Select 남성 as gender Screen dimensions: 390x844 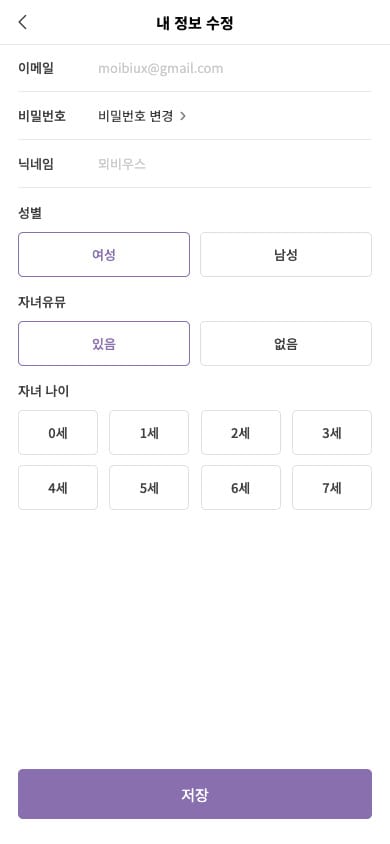click(286, 255)
